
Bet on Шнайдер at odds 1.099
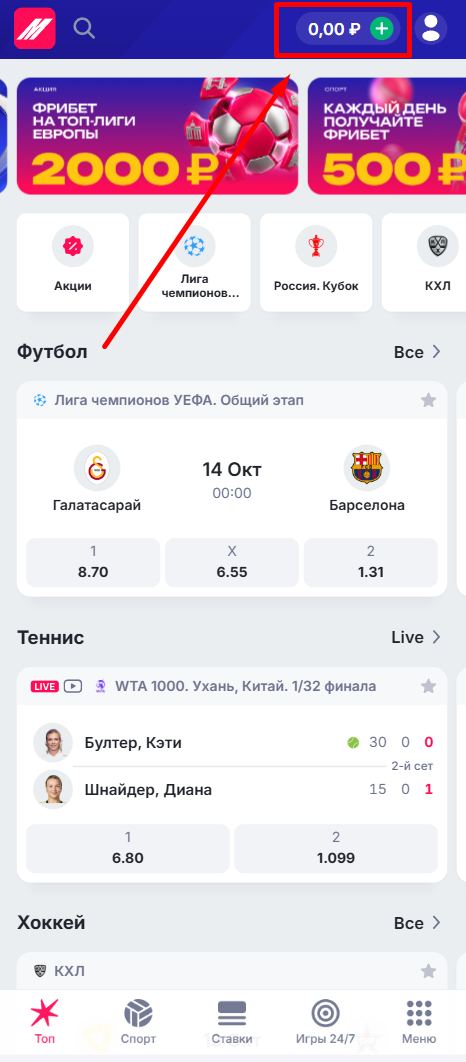[x=336, y=848]
